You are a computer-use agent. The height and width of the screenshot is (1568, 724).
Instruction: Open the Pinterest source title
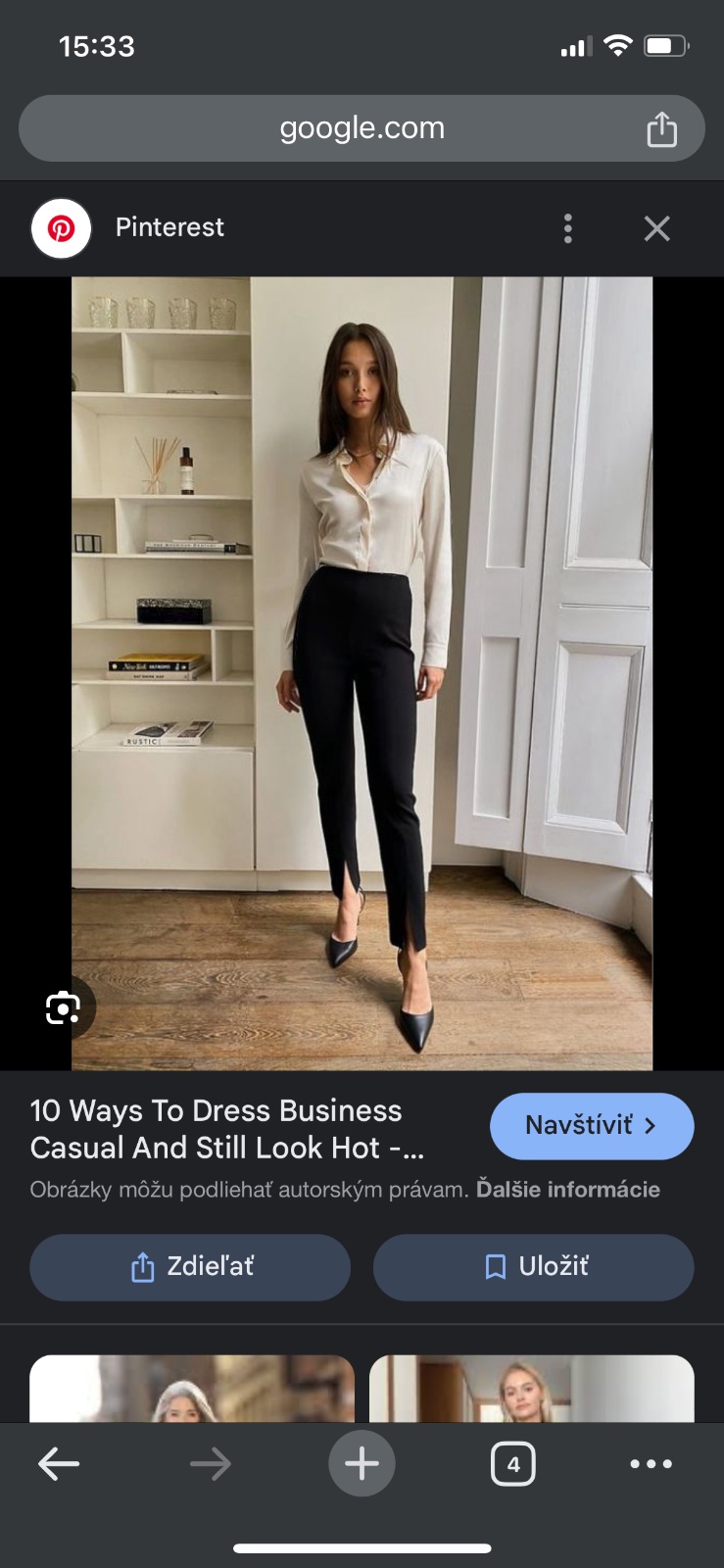(169, 227)
